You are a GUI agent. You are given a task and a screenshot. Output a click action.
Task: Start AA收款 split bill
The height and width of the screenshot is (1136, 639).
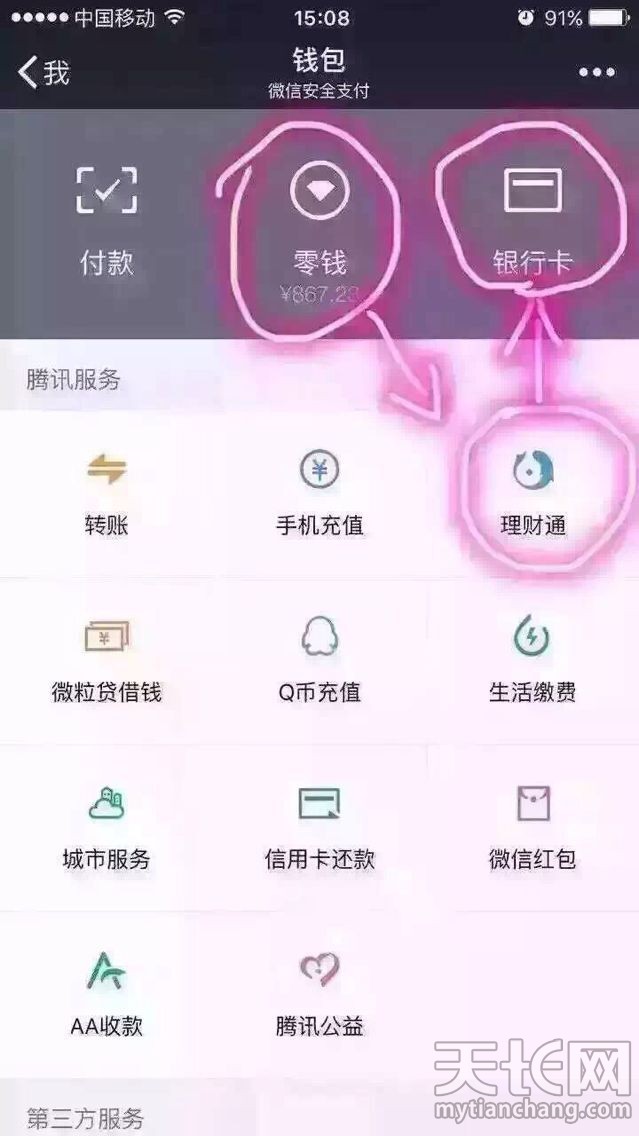click(106, 995)
